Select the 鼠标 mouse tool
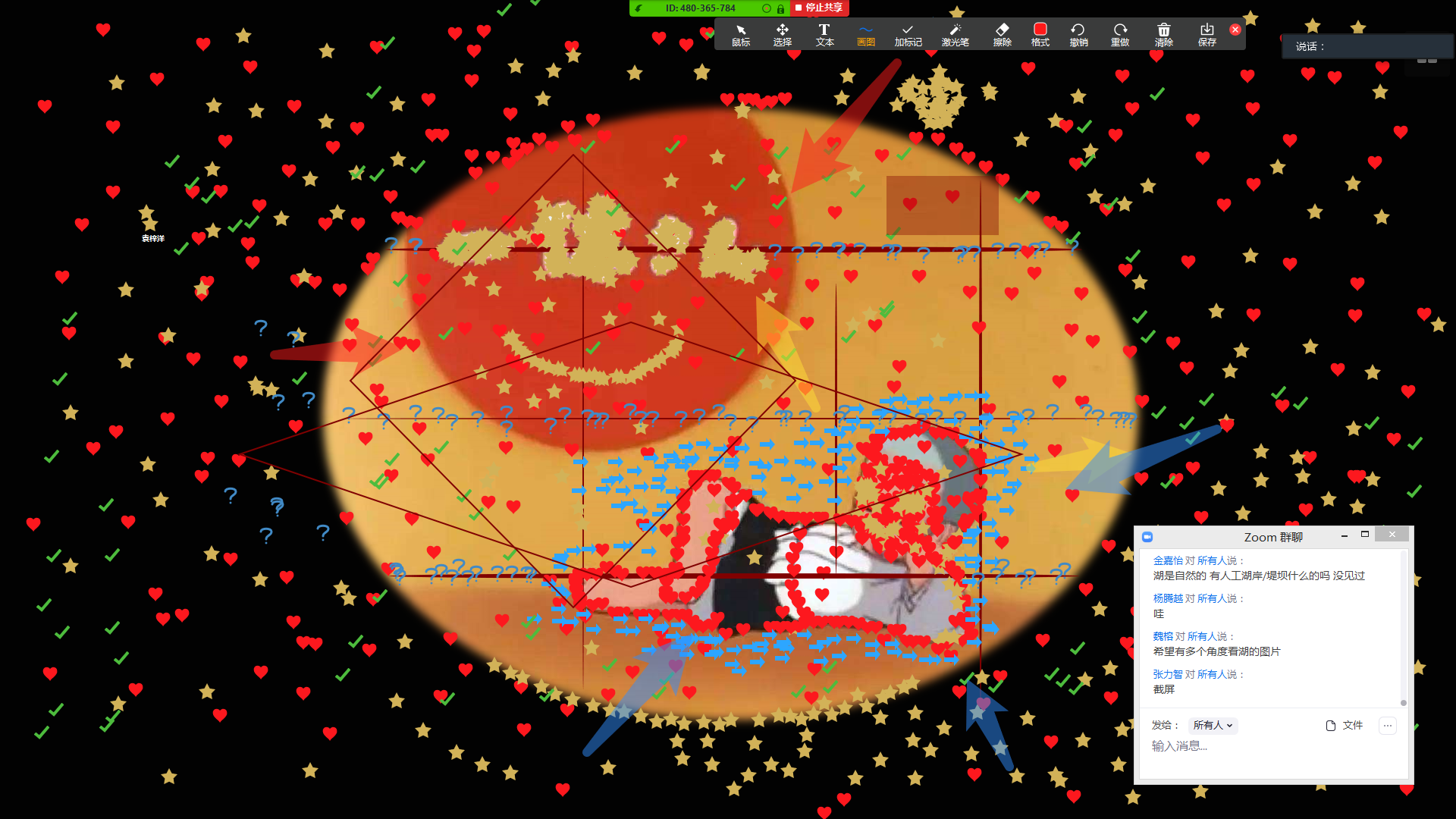The width and height of the screenshot is (1456, 819). (x=741, y=35)
